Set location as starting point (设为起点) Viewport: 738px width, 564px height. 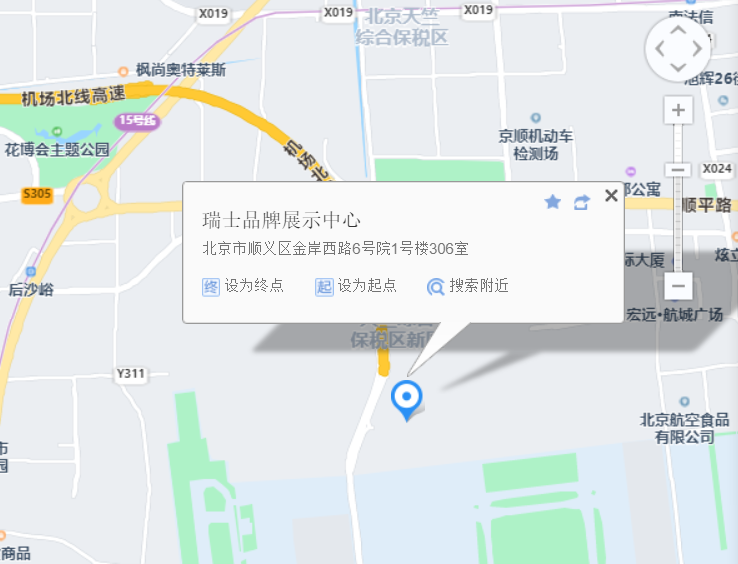[x=356, y=286]
